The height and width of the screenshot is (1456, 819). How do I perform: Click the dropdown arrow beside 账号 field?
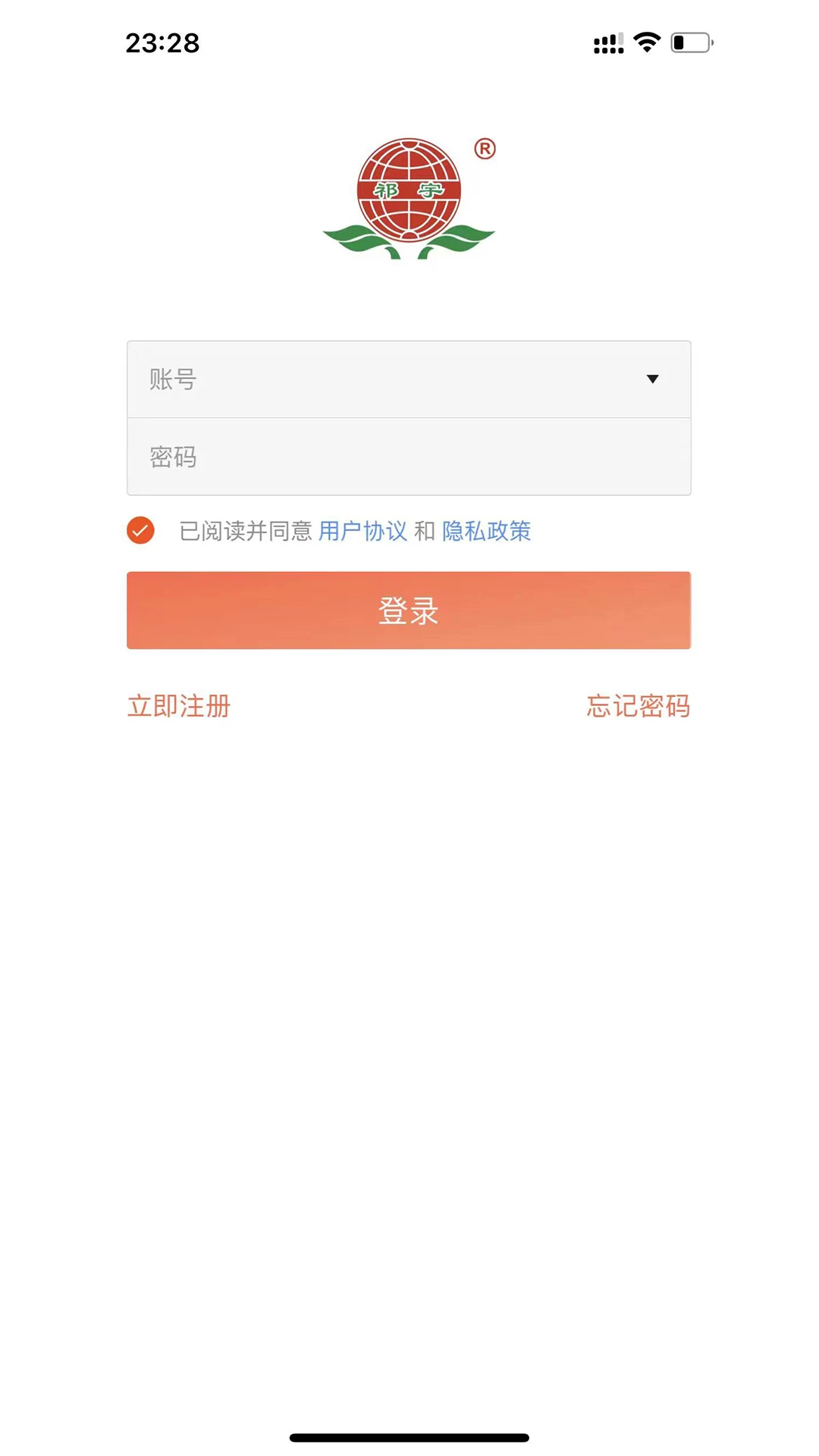coord(654,379)
